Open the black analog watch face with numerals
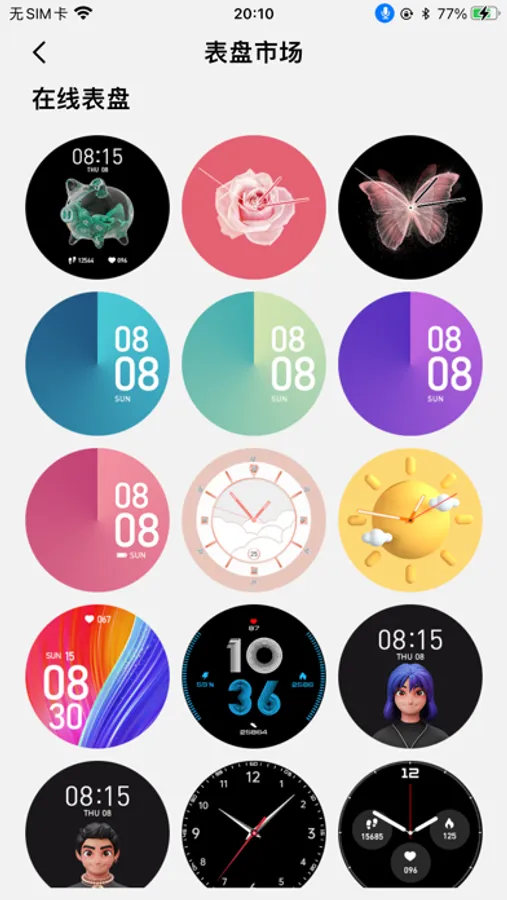This screenshot has height=900, width=507. click(254, 825)
